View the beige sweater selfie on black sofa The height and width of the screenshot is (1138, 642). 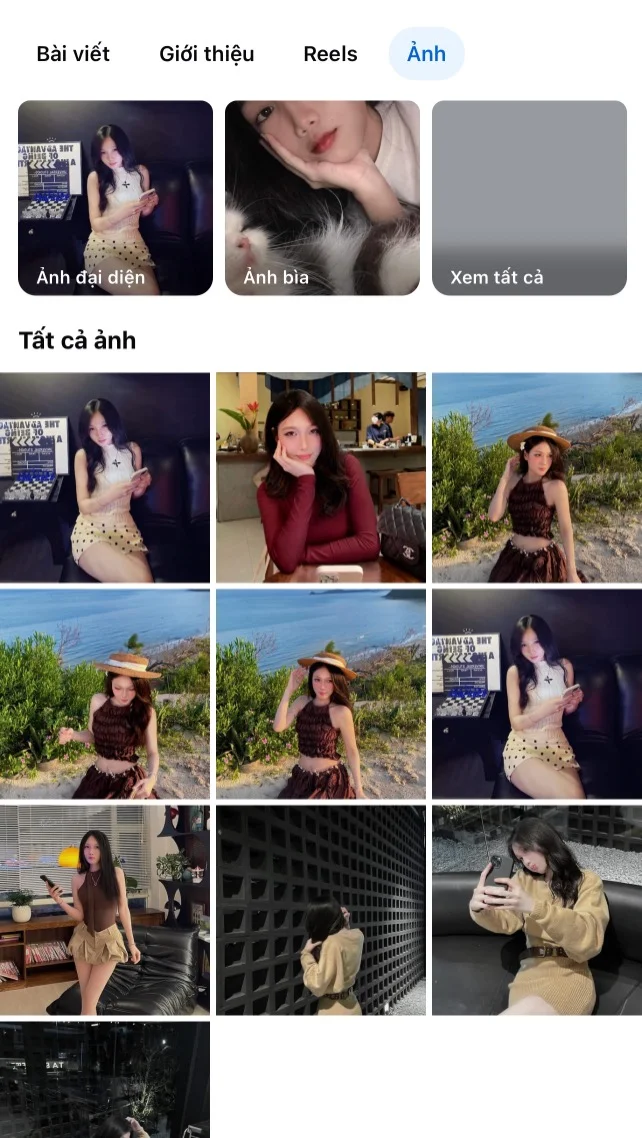(x=537, y=910)
